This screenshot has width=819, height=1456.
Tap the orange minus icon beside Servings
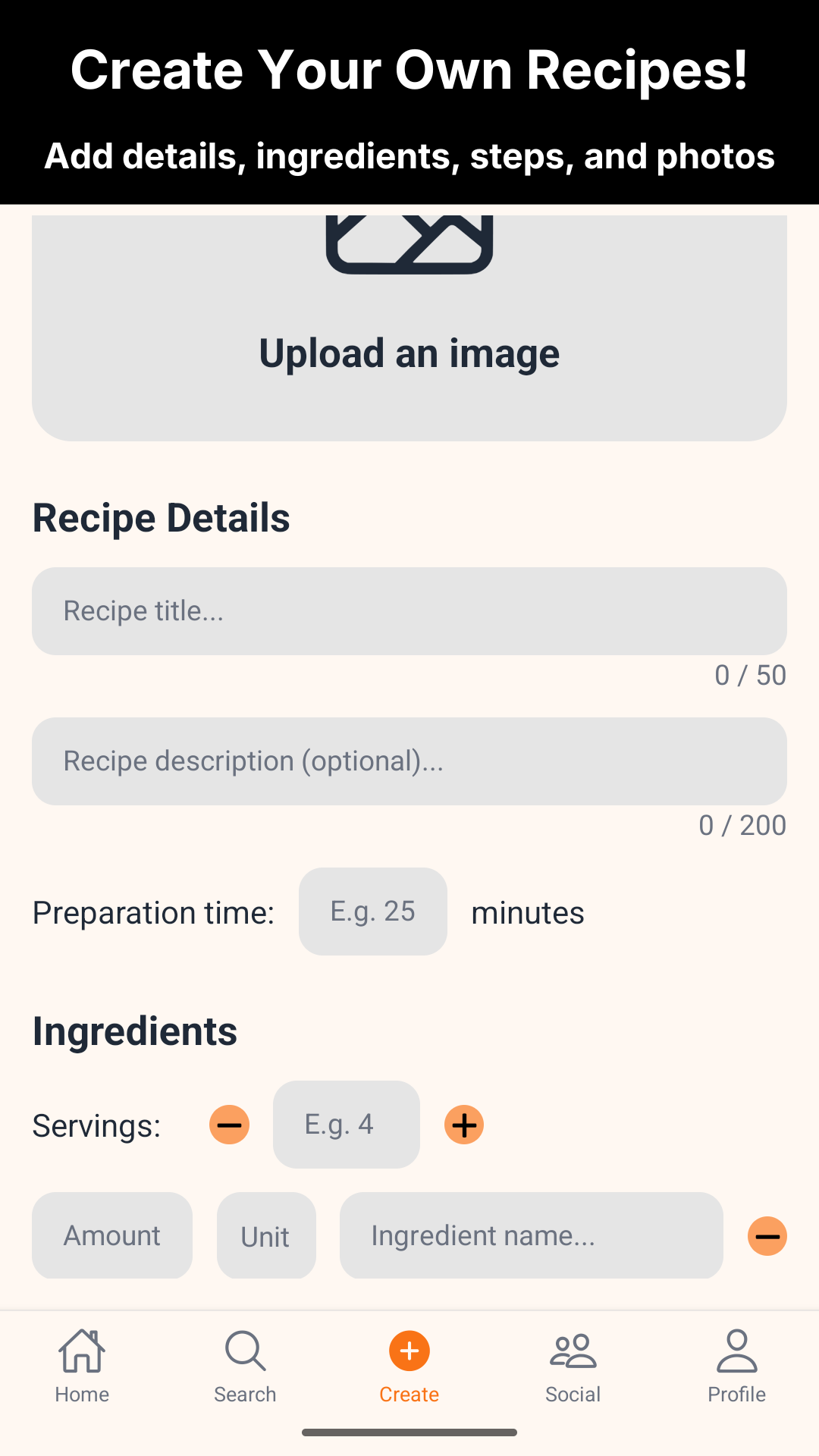230,1125
